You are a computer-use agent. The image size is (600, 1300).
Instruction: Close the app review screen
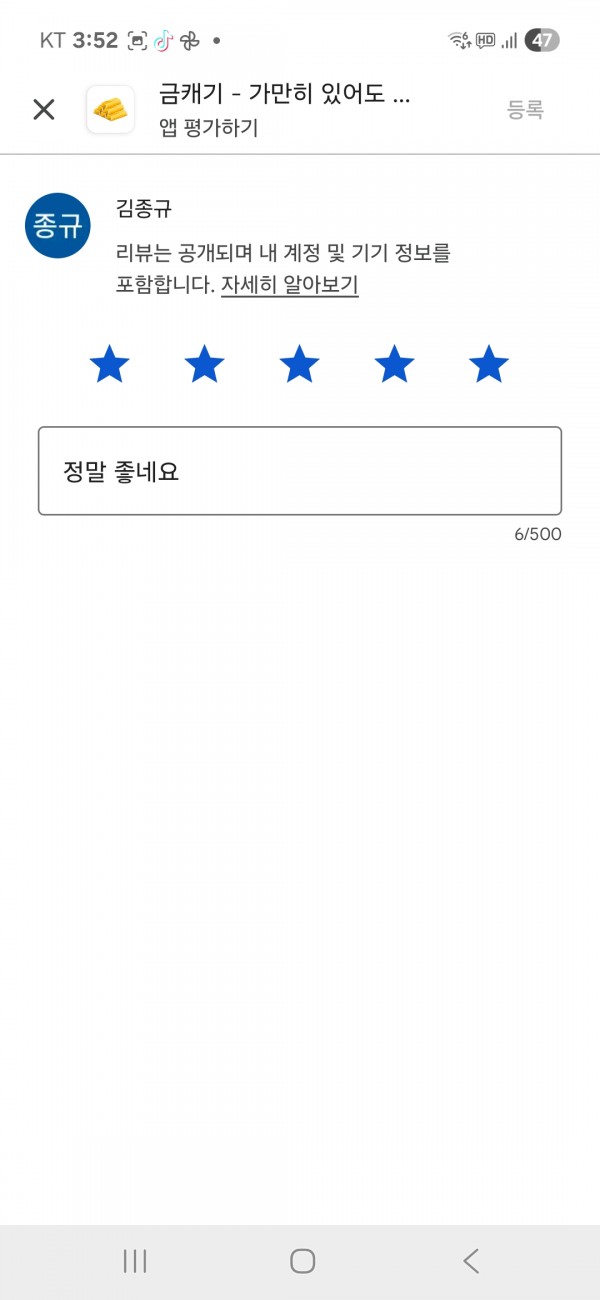pos(44,110)
